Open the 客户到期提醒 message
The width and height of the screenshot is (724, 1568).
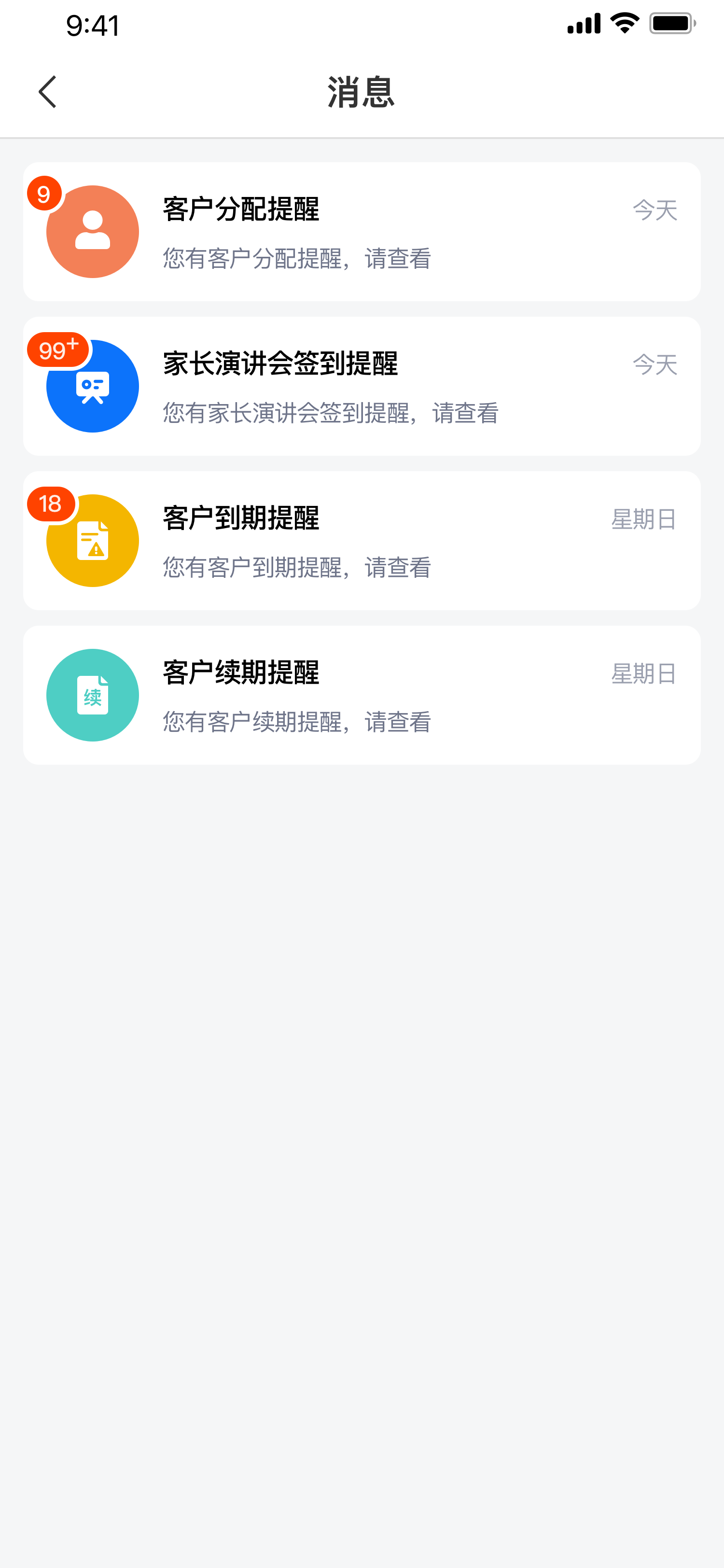(362, 541)
